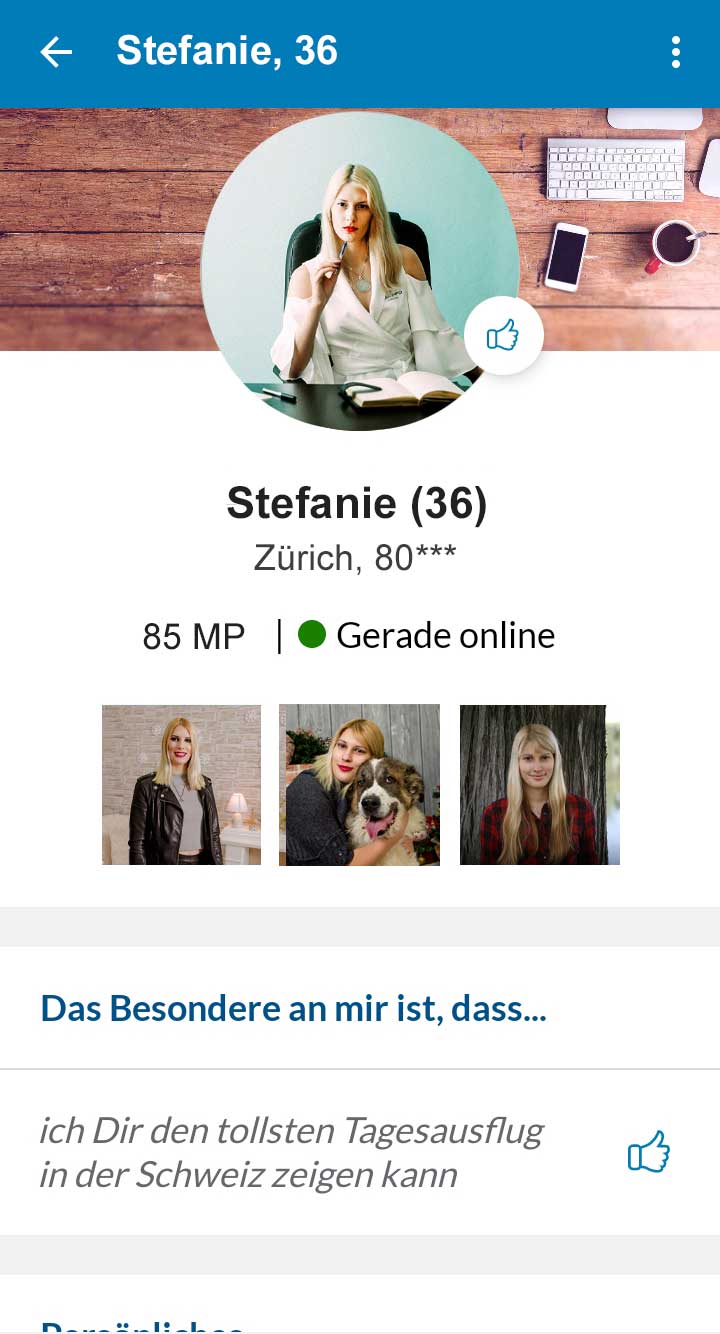
Task: Tap the back arrow in the header
Action: [56, 53]
